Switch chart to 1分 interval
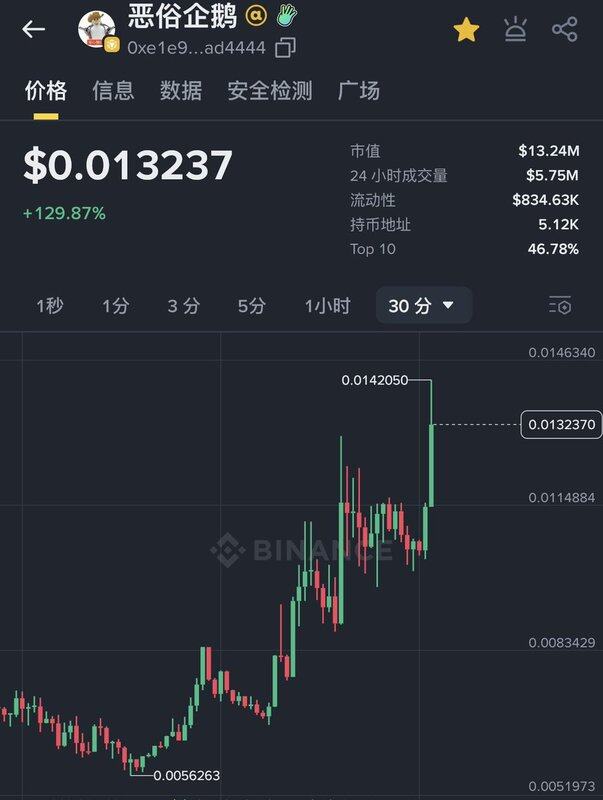603x800 pixels. pyautogui.click(x=115, y=306)
